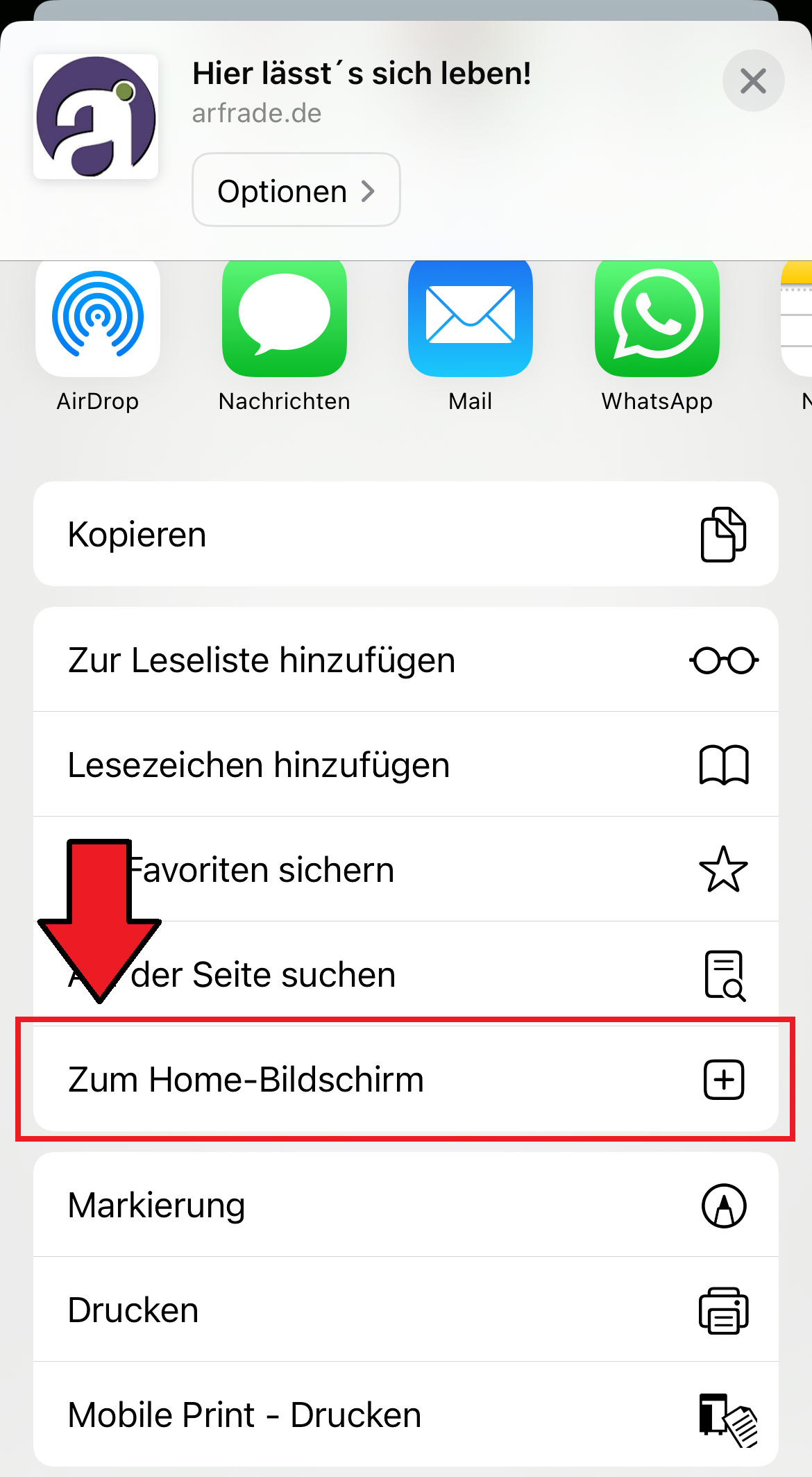Choose Zur Leseliste hinzufügen
The height and width of the screenshot is (1477, 812).
tap(406, 660)
